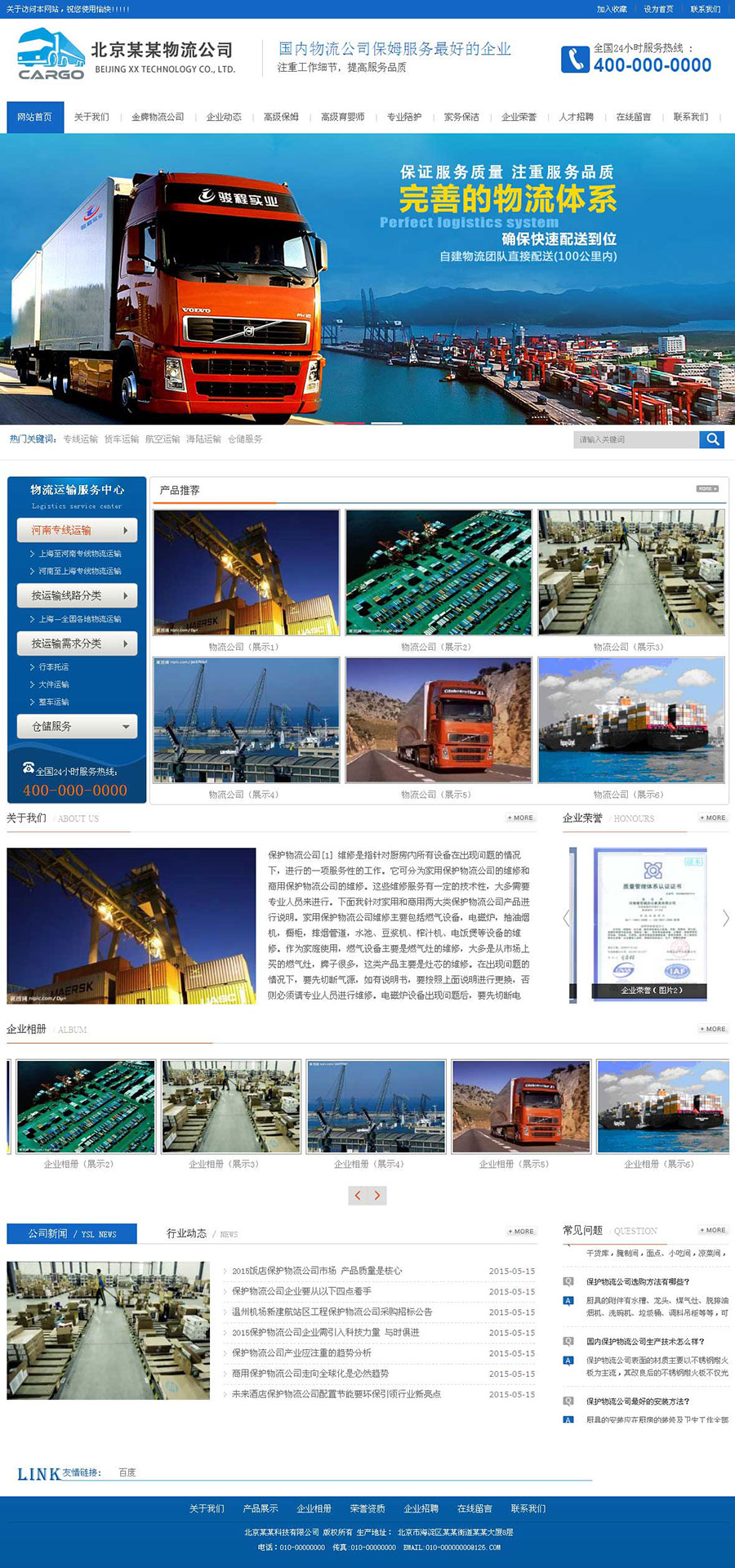Open album photo 企业相册（展示4）

[376, 1107]
